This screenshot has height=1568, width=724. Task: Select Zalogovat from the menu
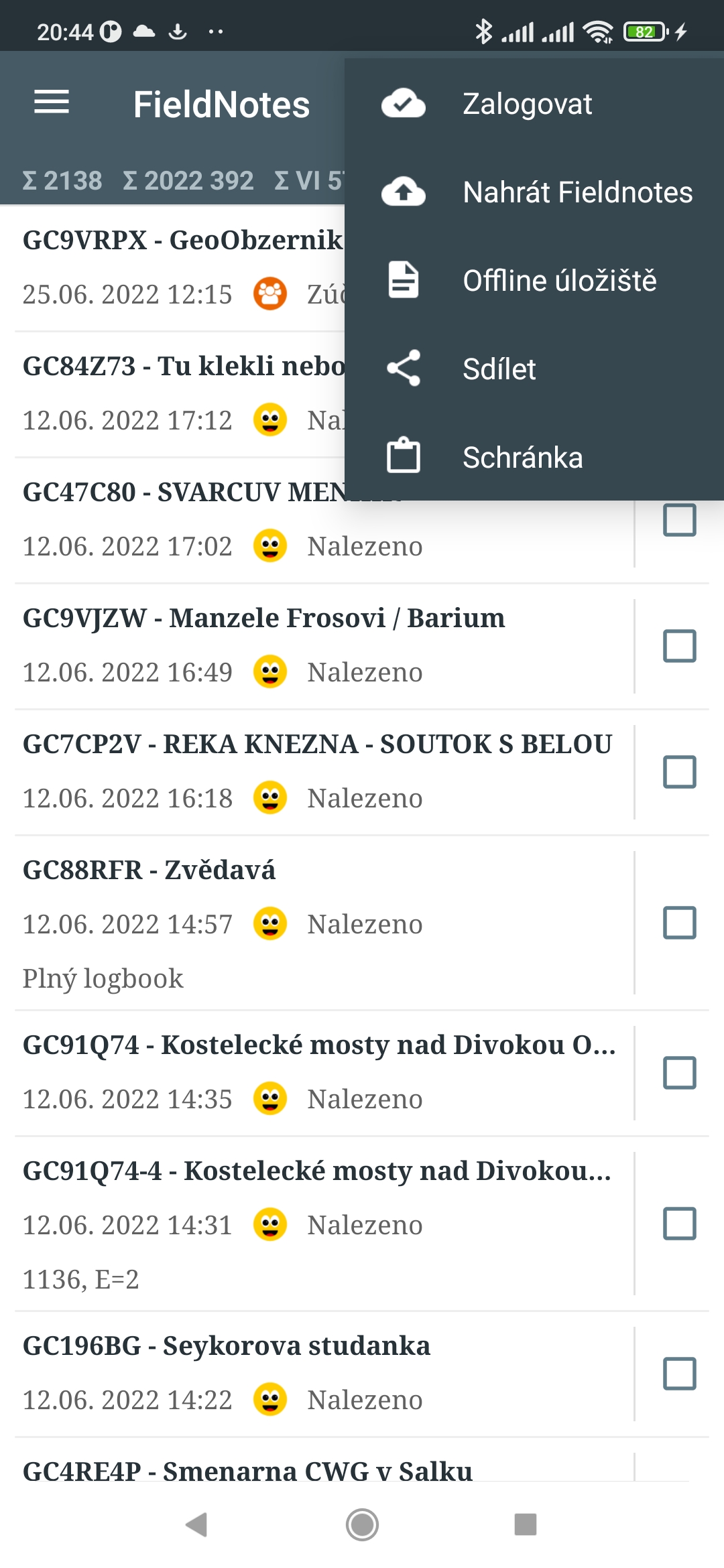527,105
